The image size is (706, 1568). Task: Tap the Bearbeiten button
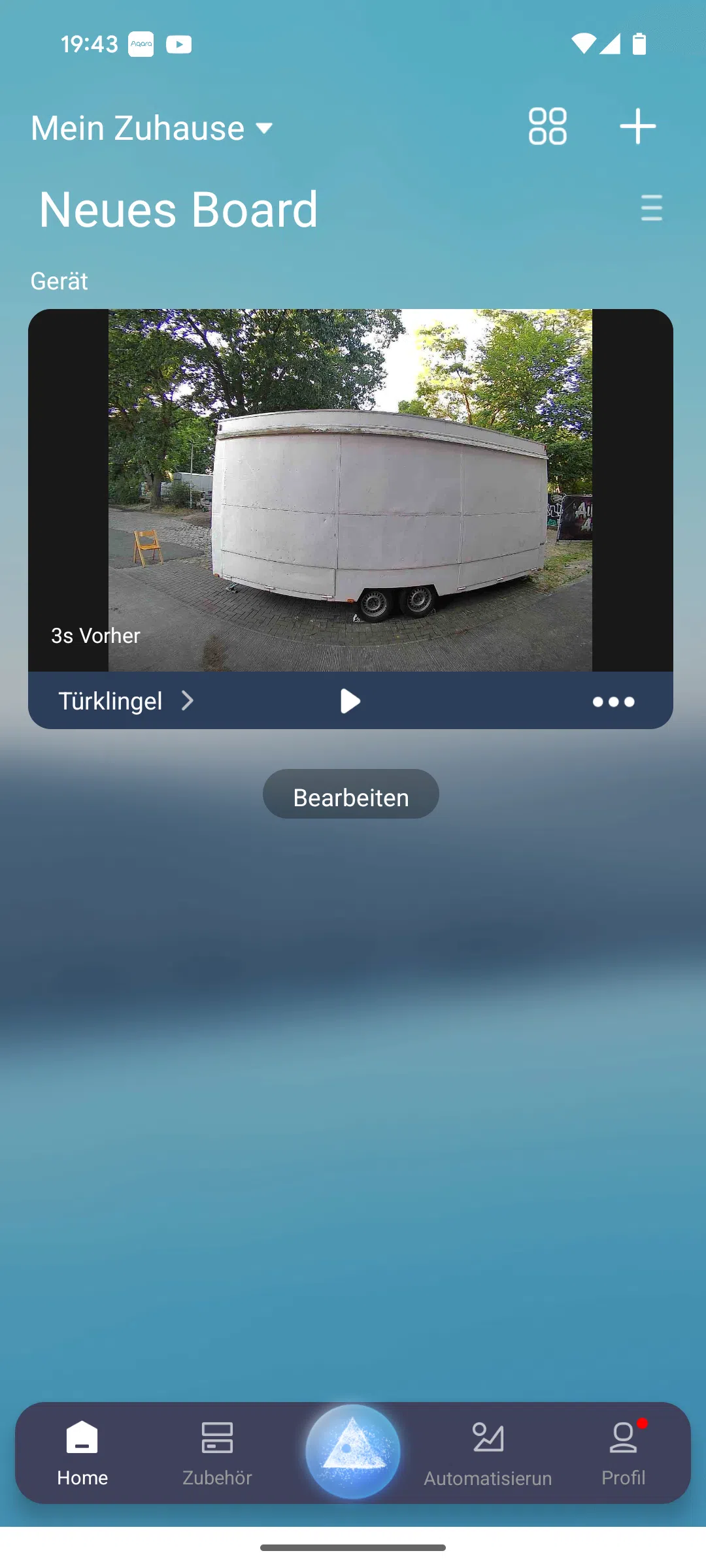(x=351, y=794)
